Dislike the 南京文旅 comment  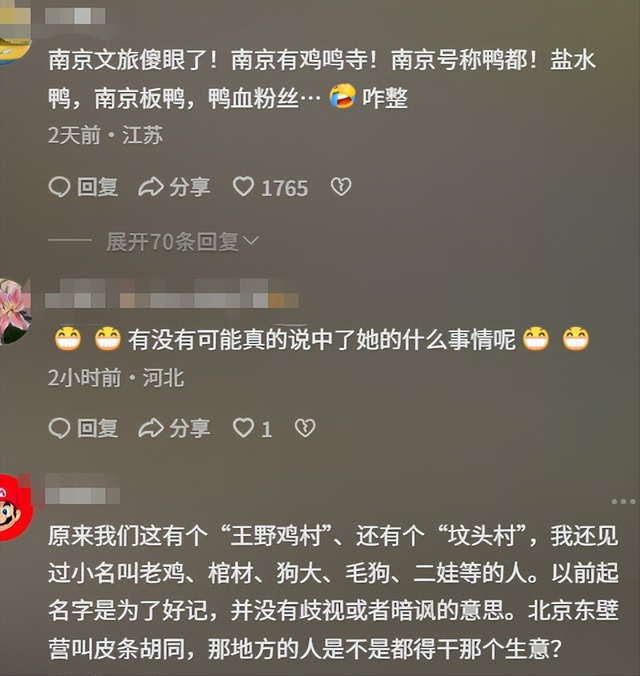pos(341,187)
